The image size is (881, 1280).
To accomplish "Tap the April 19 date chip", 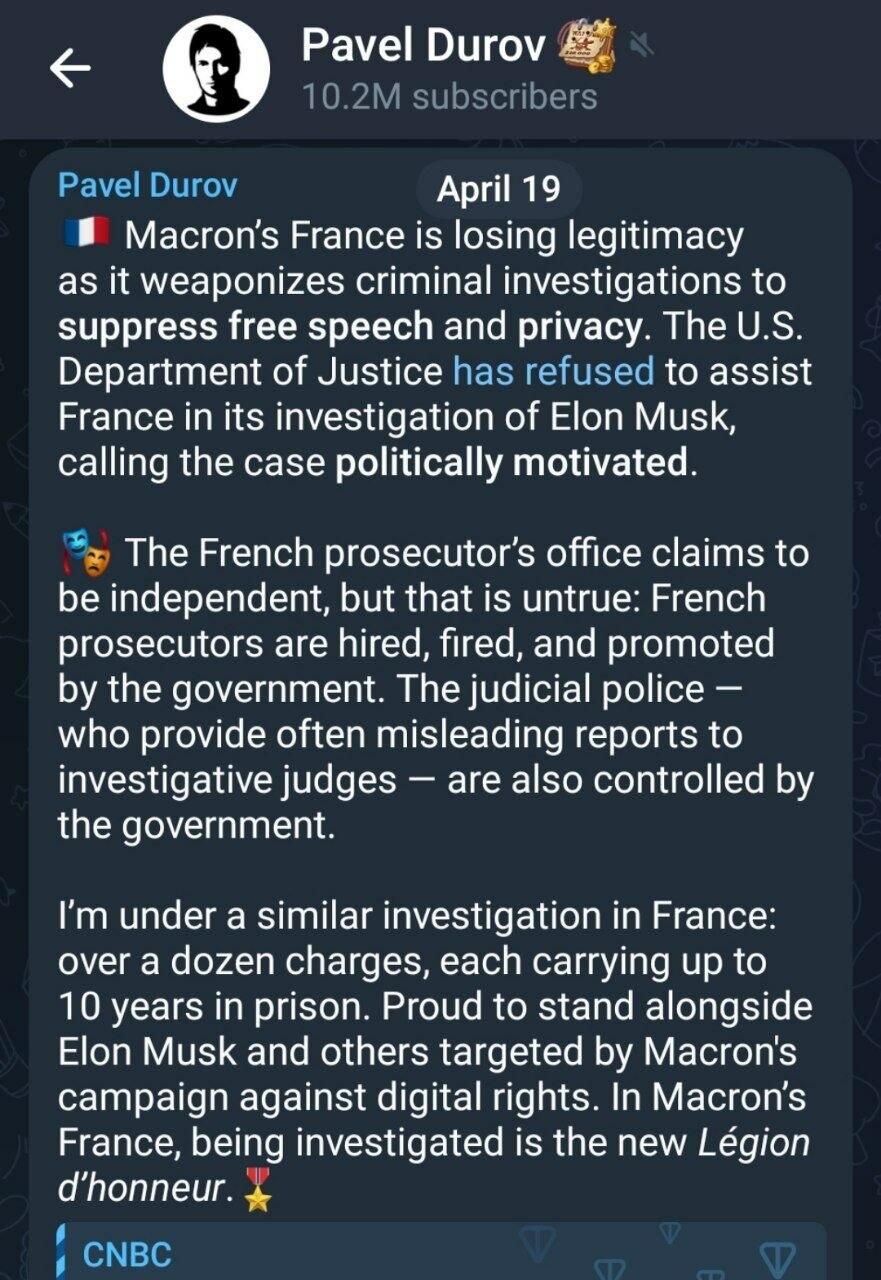I will pyautogui.click(x=499, y=189).
